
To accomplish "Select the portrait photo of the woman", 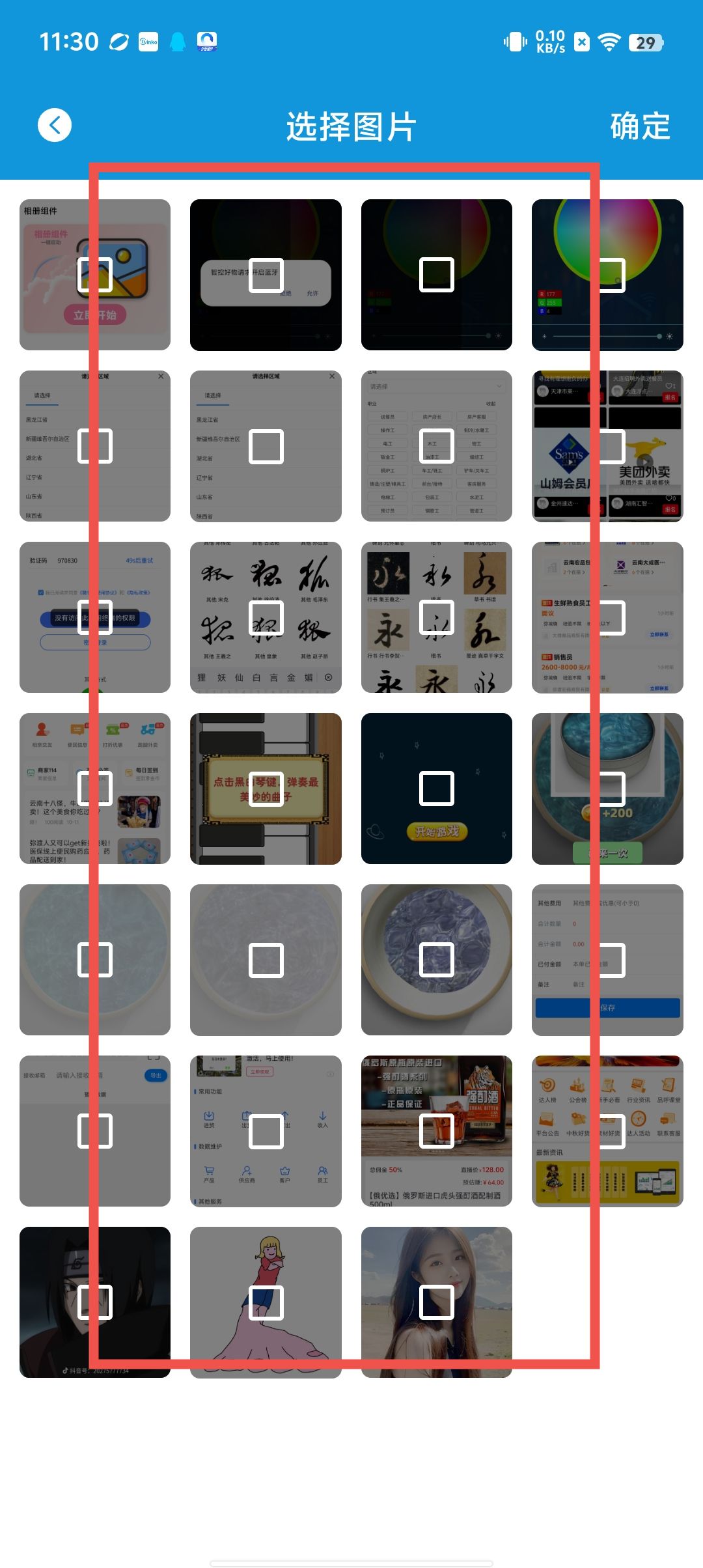I will point(437,1302).
